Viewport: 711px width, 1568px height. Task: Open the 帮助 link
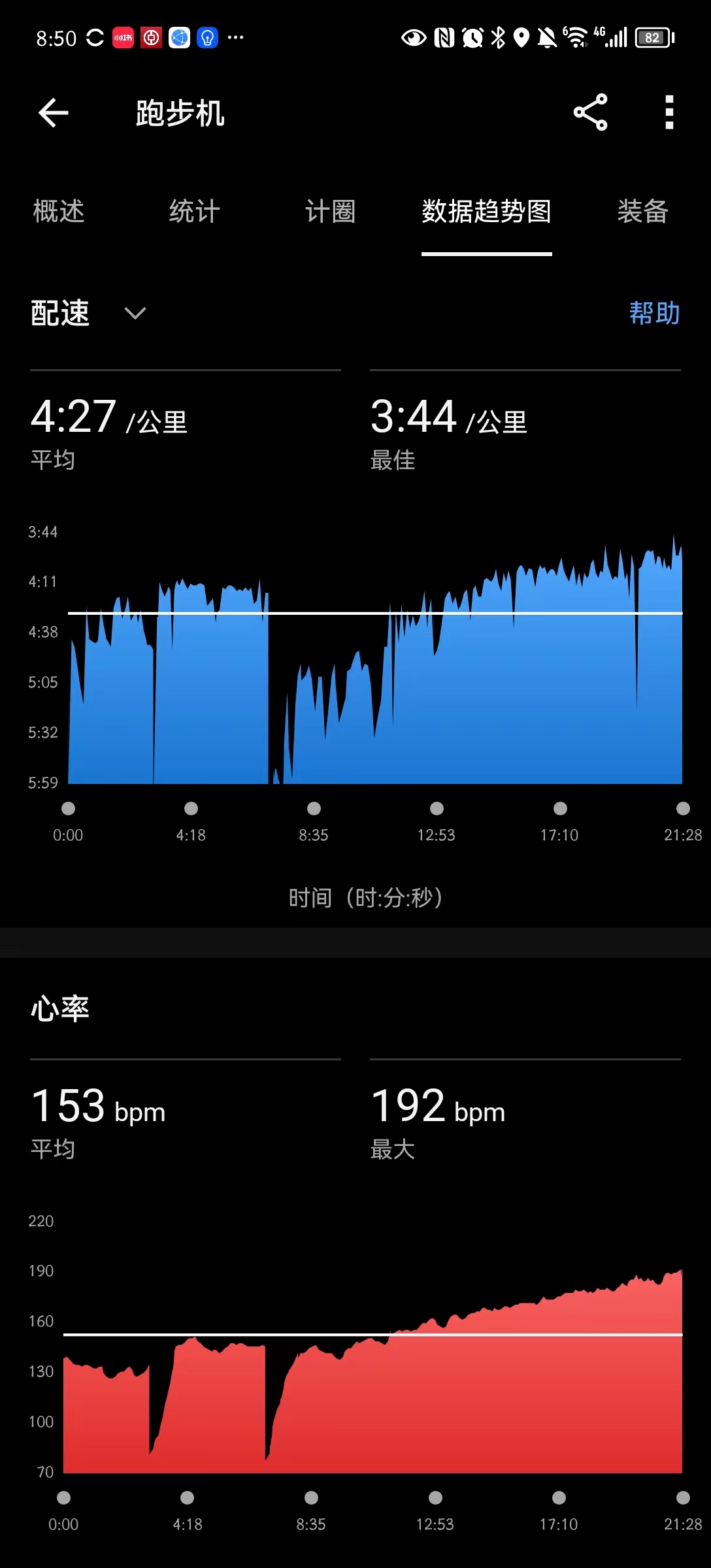pyautogui.click(x=654, y=313)
